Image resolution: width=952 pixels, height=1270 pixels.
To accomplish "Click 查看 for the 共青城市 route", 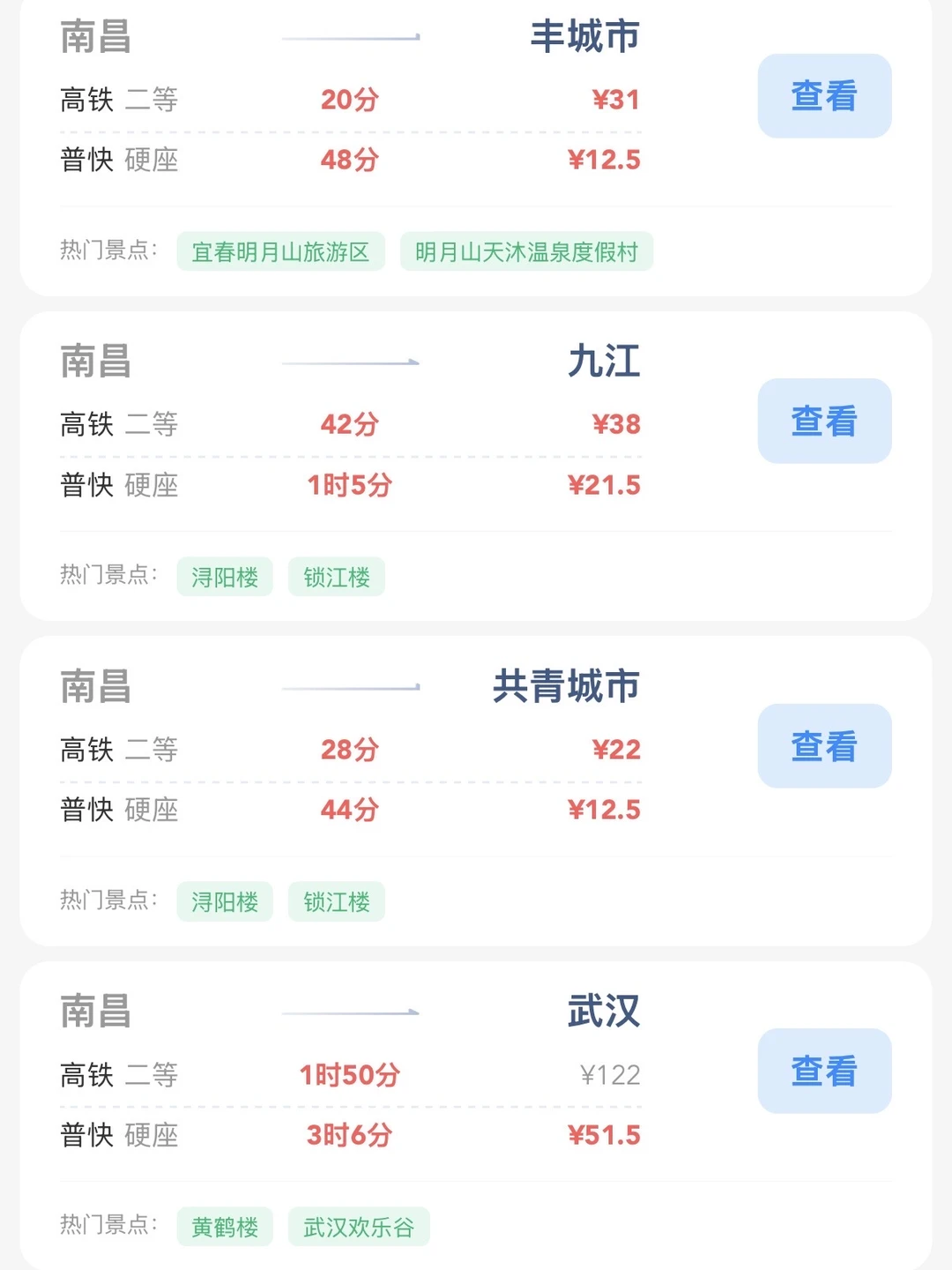I will tap(823, 746).
